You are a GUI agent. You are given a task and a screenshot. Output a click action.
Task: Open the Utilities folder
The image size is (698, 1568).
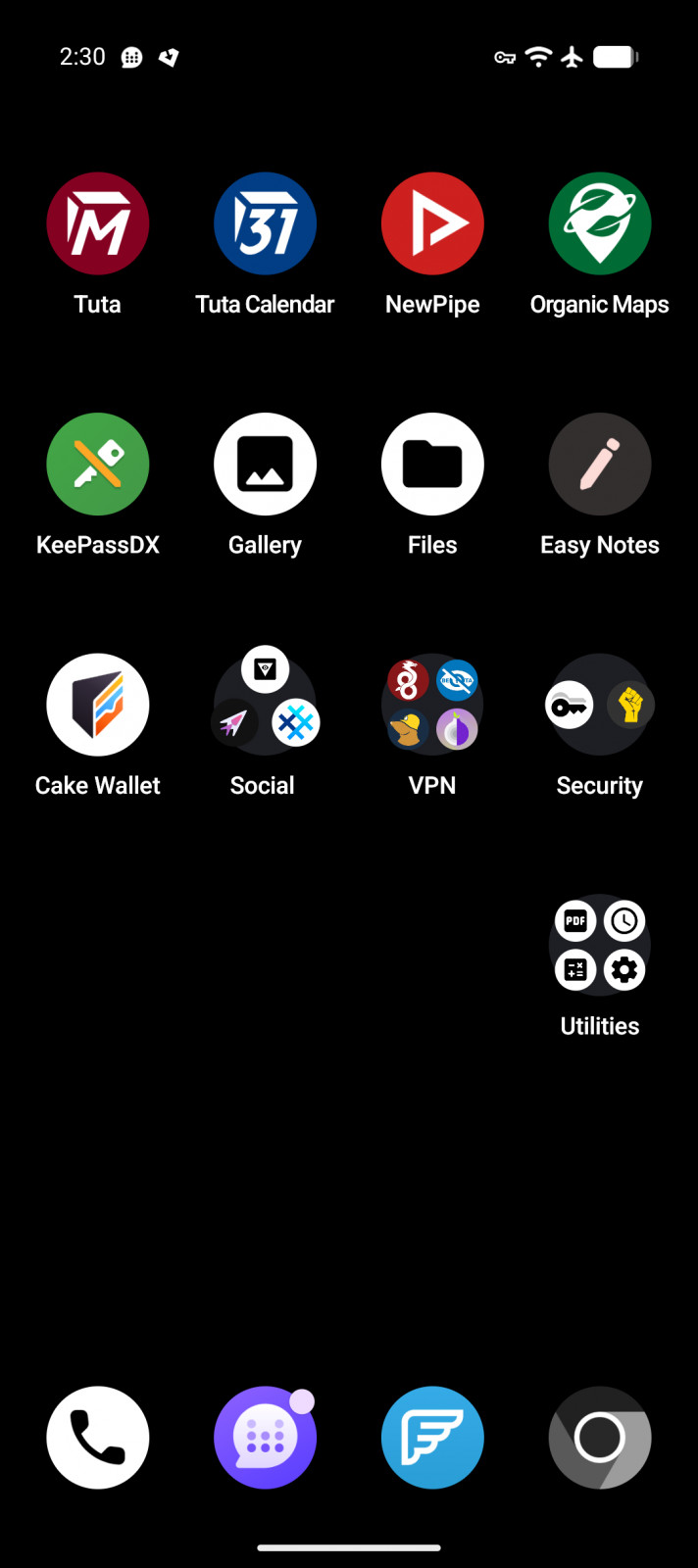pyautogui.click(x=600, y=945)
